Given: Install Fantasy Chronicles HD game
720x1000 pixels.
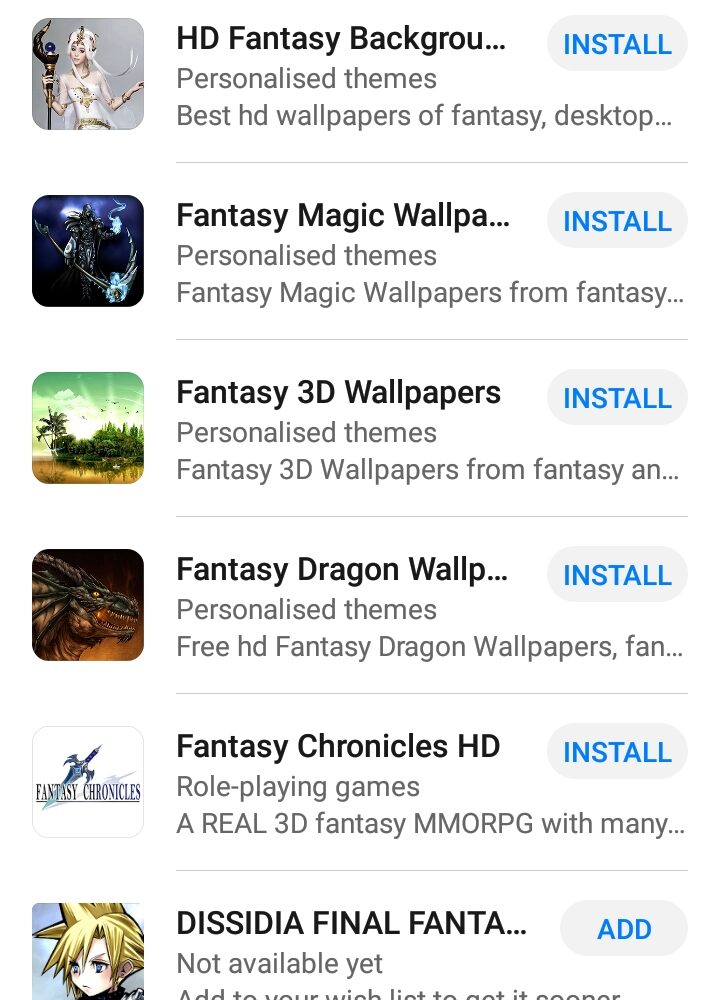Looking at the screenshot, I should pyautogui.click(x=617, y=752).
